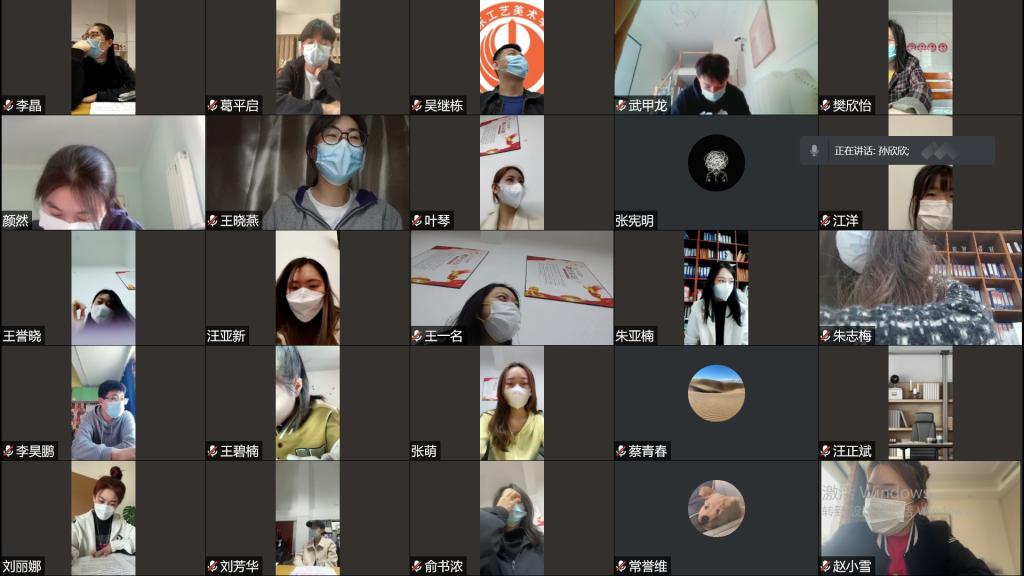Select 李昊鹏's participant tile
The width and height of the screenshot is (1024, 576).
(102, 403)
